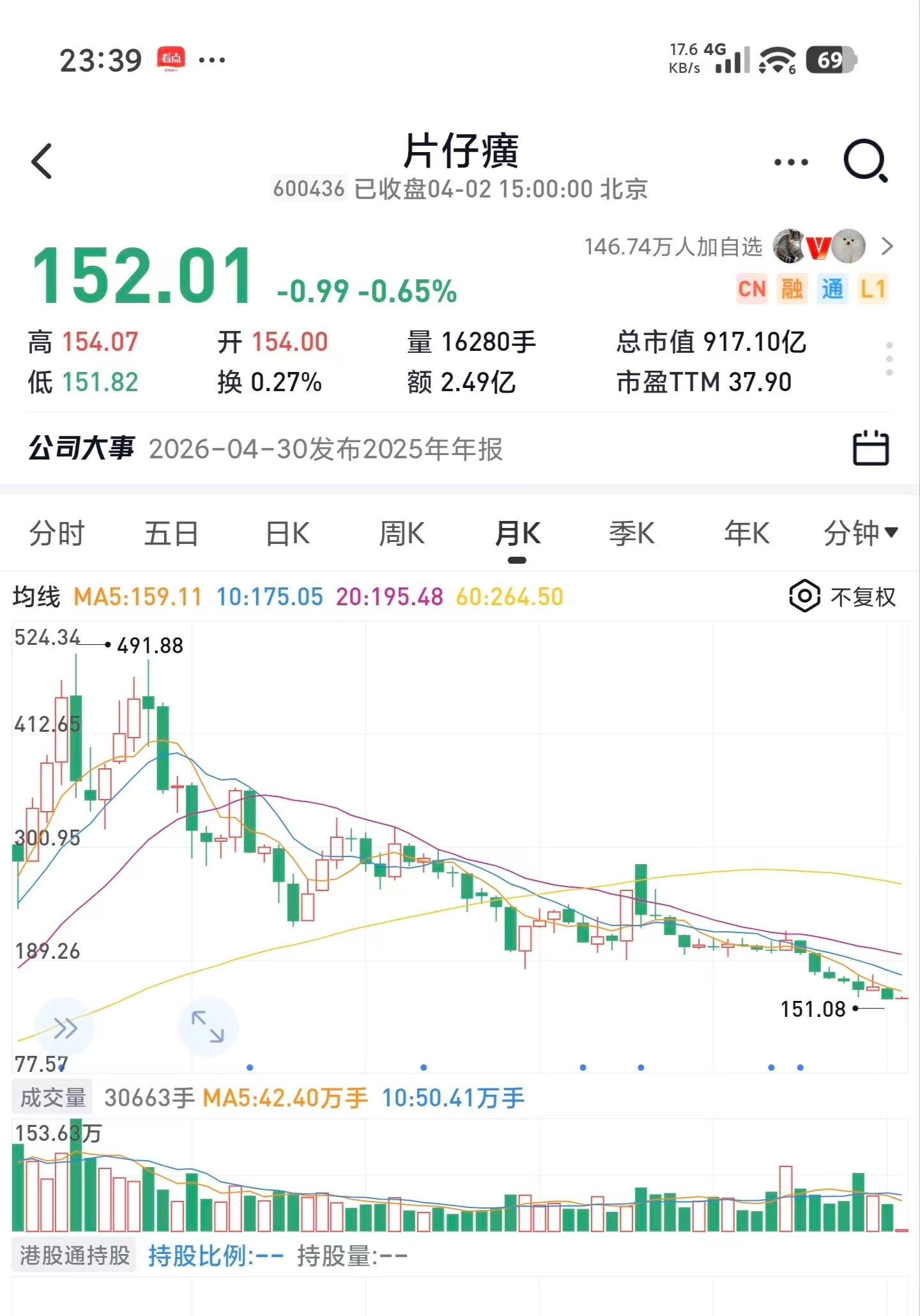This screenshot has width=920, height=1316.
Task: Open company events calendar icon
Action: (x=871, y=448)
